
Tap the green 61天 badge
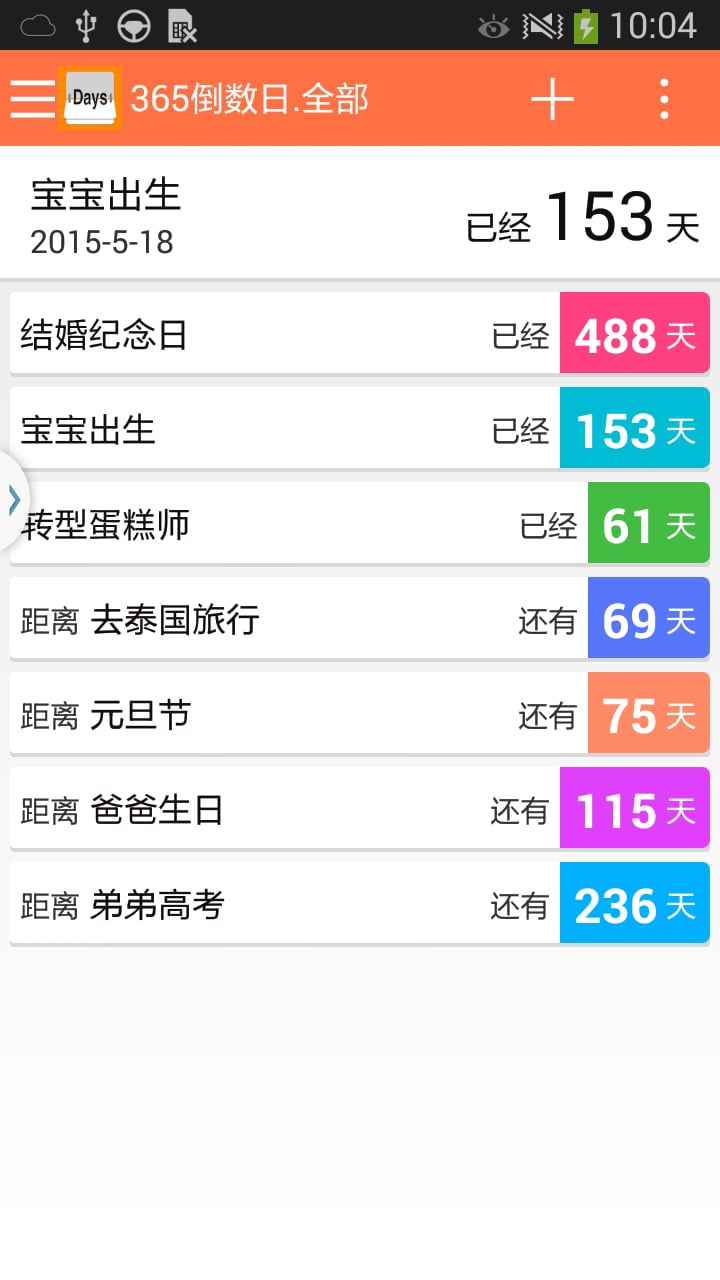(x=648, y=524)
